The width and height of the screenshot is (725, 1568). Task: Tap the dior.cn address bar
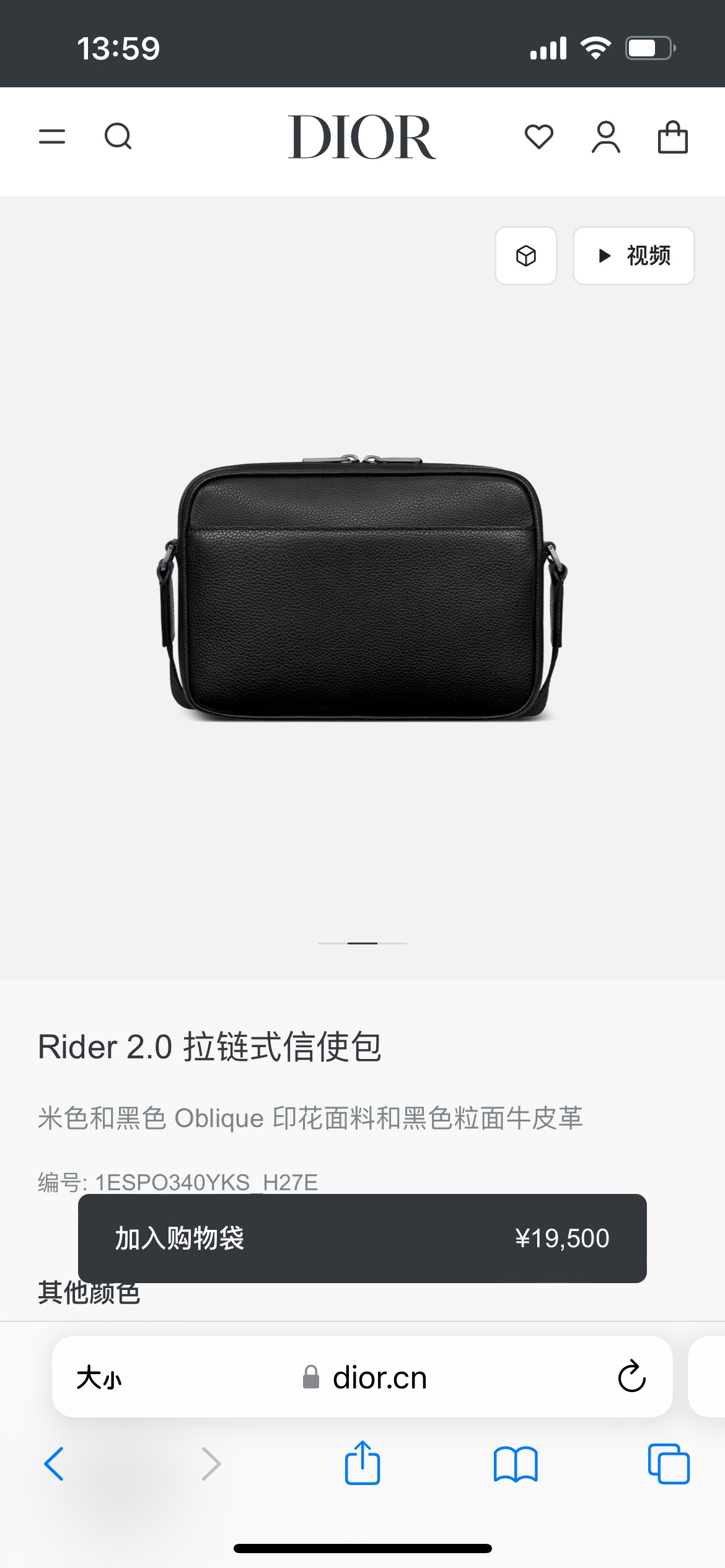coord(378,1378)
